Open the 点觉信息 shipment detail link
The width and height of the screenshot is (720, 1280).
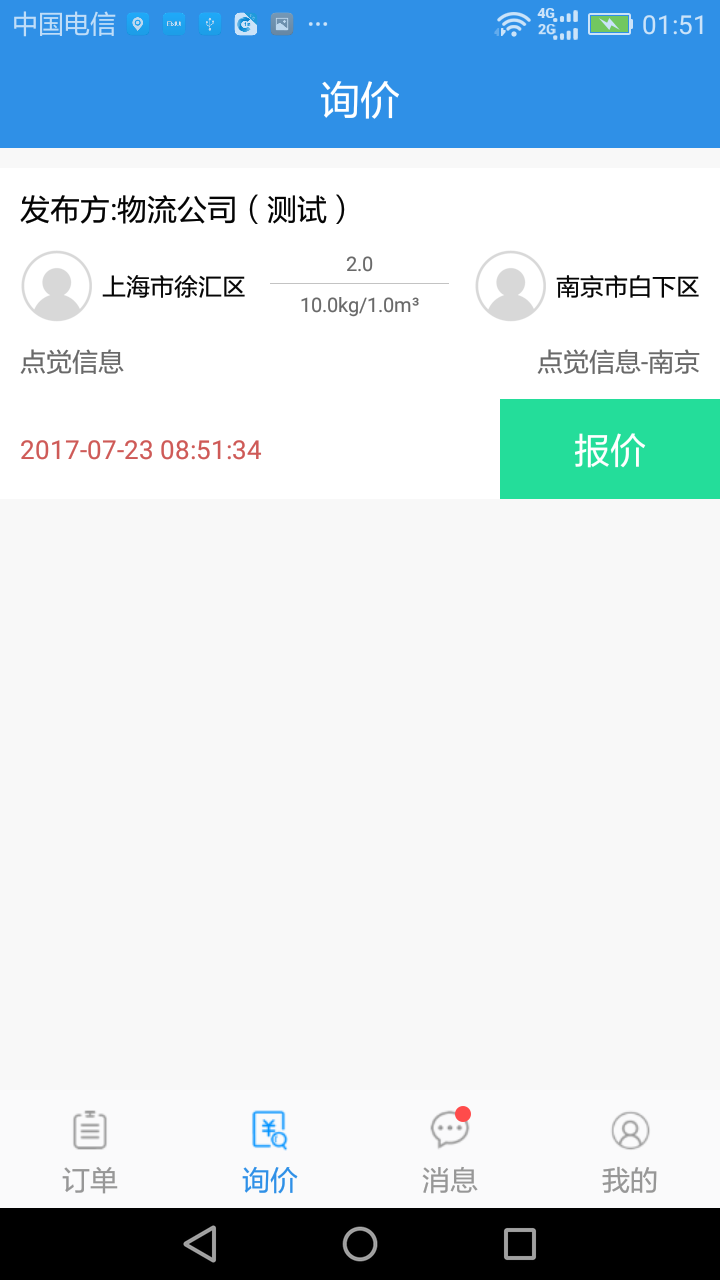coord(71,362)
